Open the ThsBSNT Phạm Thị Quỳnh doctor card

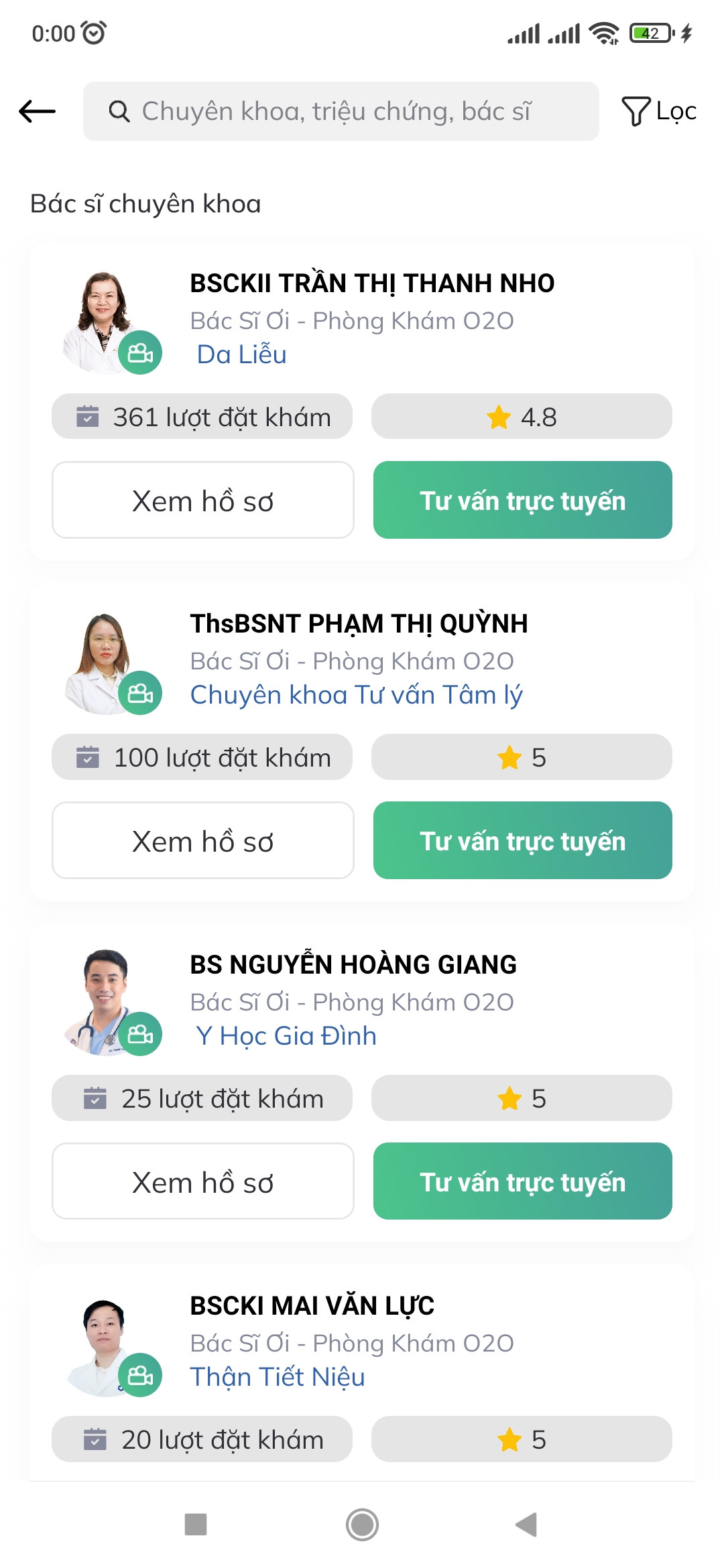tap(359, 624)
